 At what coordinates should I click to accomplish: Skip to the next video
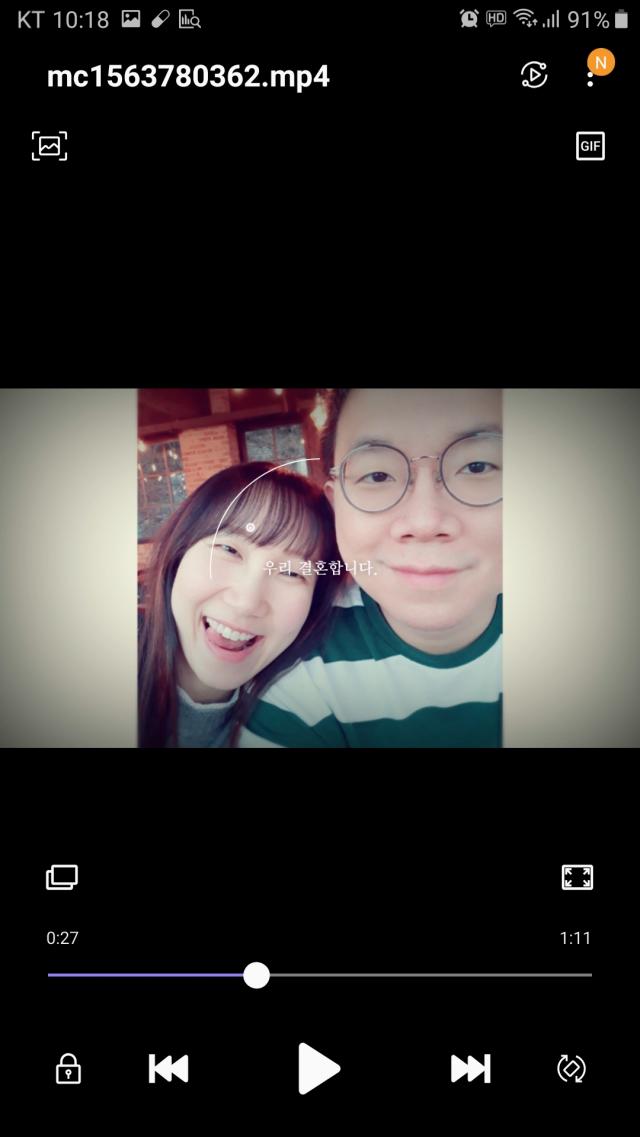click(x=470, y=1068)
